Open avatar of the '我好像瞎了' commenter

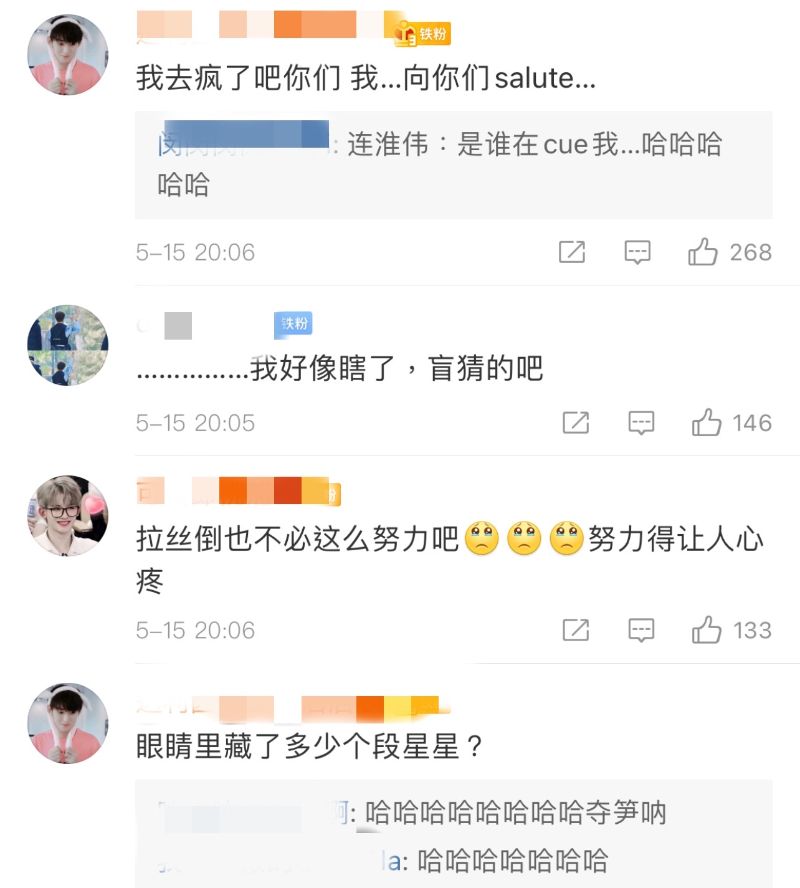pyautogui.click(x=67, y=345)
